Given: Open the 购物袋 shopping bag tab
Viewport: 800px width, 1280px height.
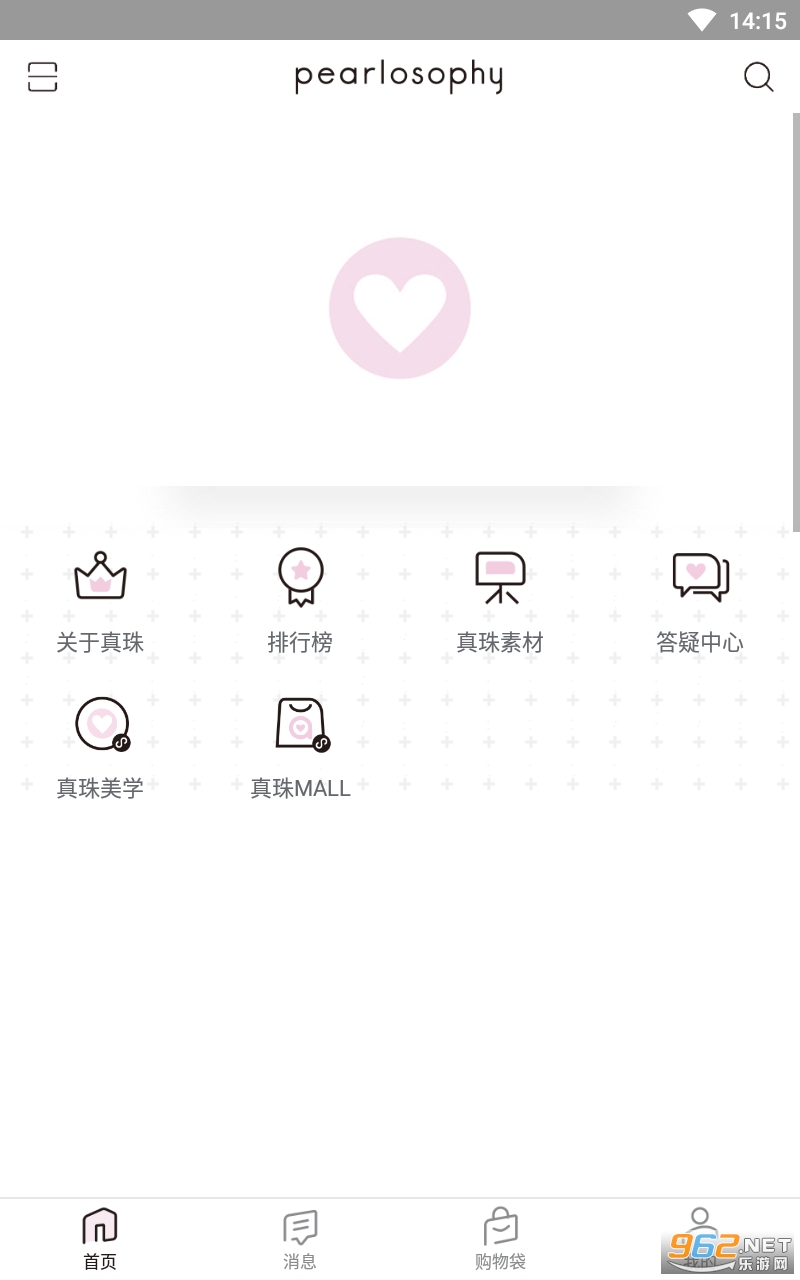Looking at the screenshot, I should tap(500, 1238).
